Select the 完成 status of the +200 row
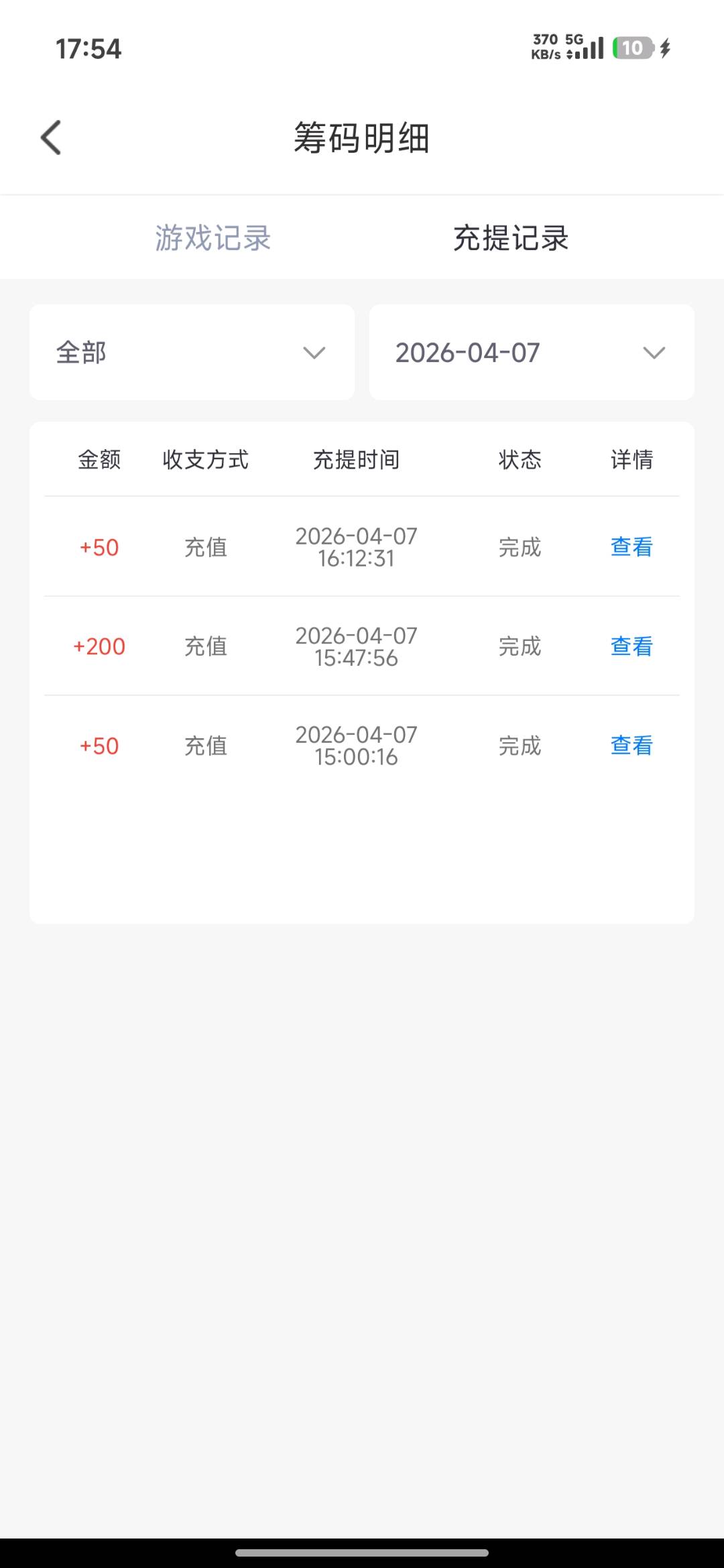The image size is (724, 1568). coord(521,647)
